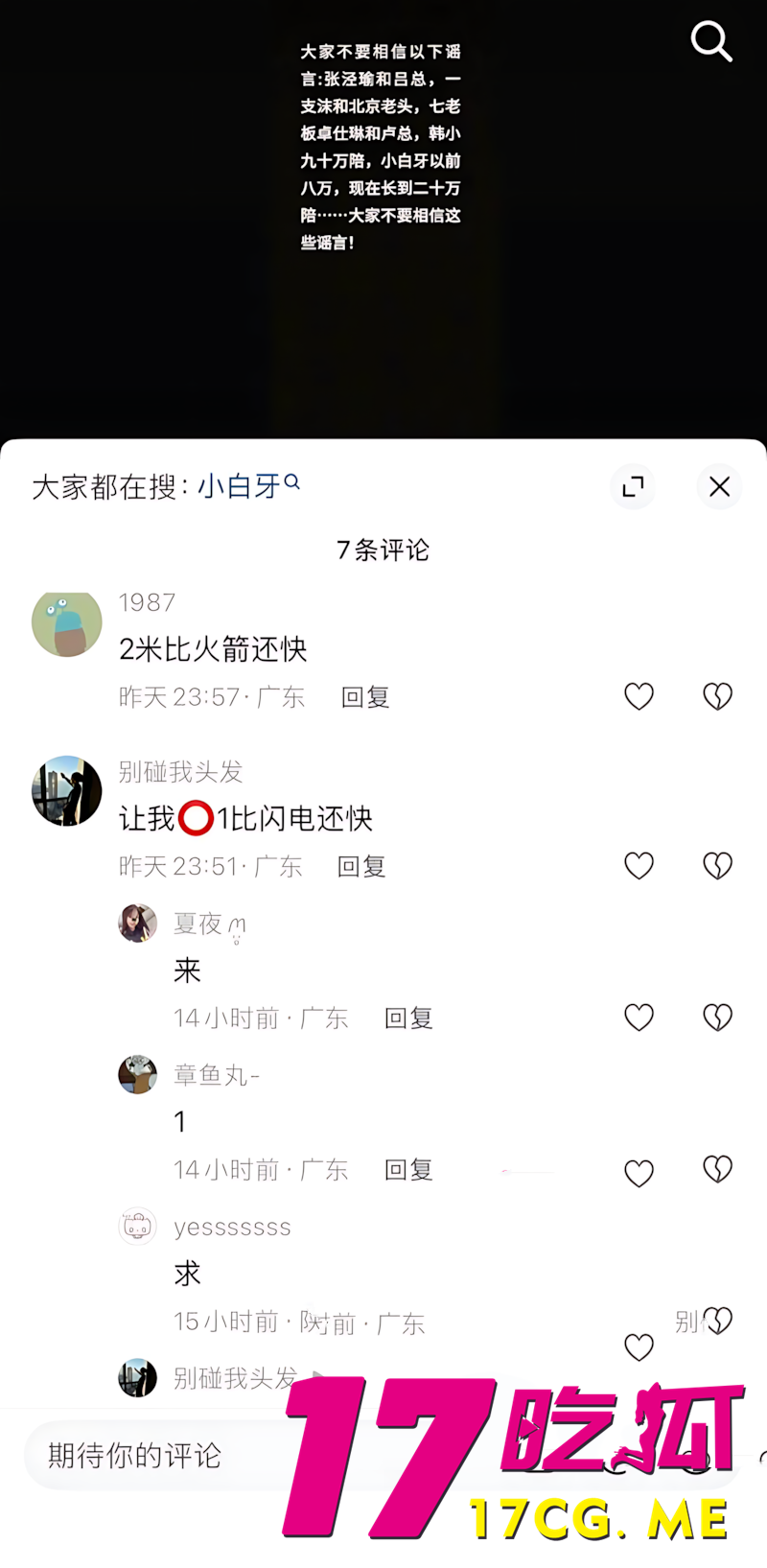Reply to 1987's comment via 回复

364,697
